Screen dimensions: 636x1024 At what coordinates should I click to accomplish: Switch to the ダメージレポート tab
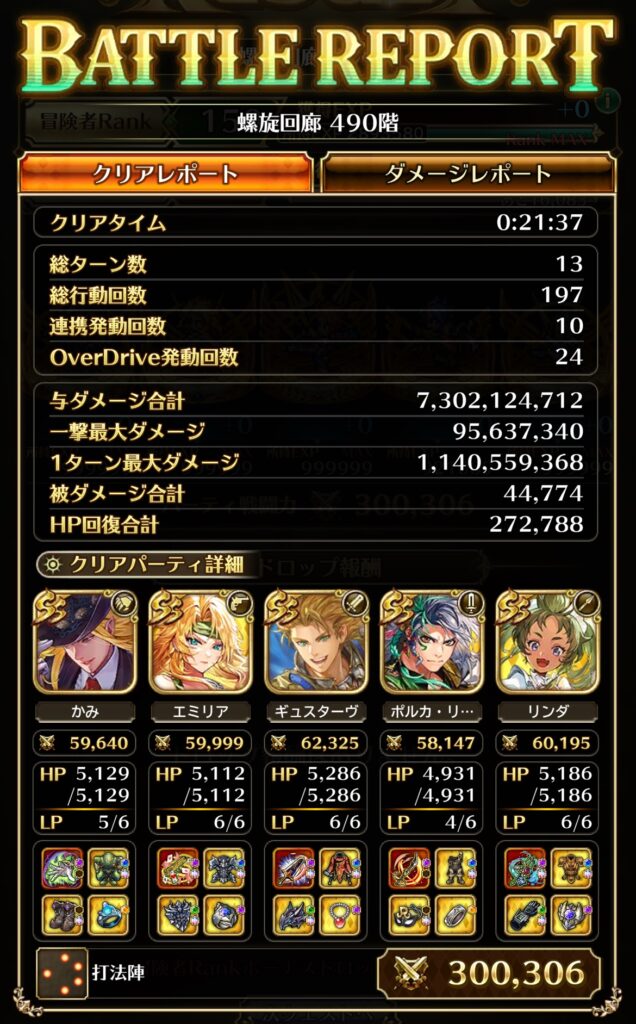point(467,173)
